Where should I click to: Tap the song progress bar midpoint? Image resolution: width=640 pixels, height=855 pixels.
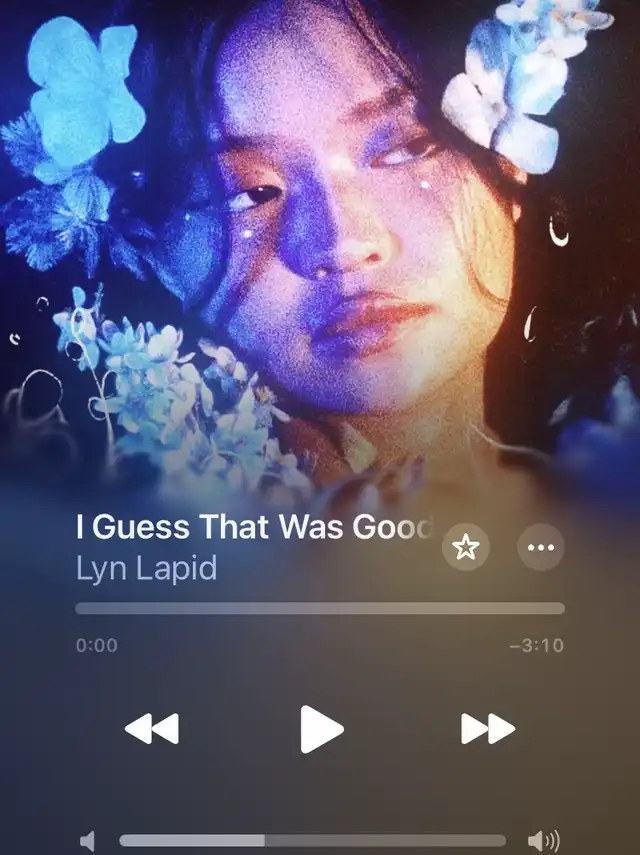[x=320, y=608]
